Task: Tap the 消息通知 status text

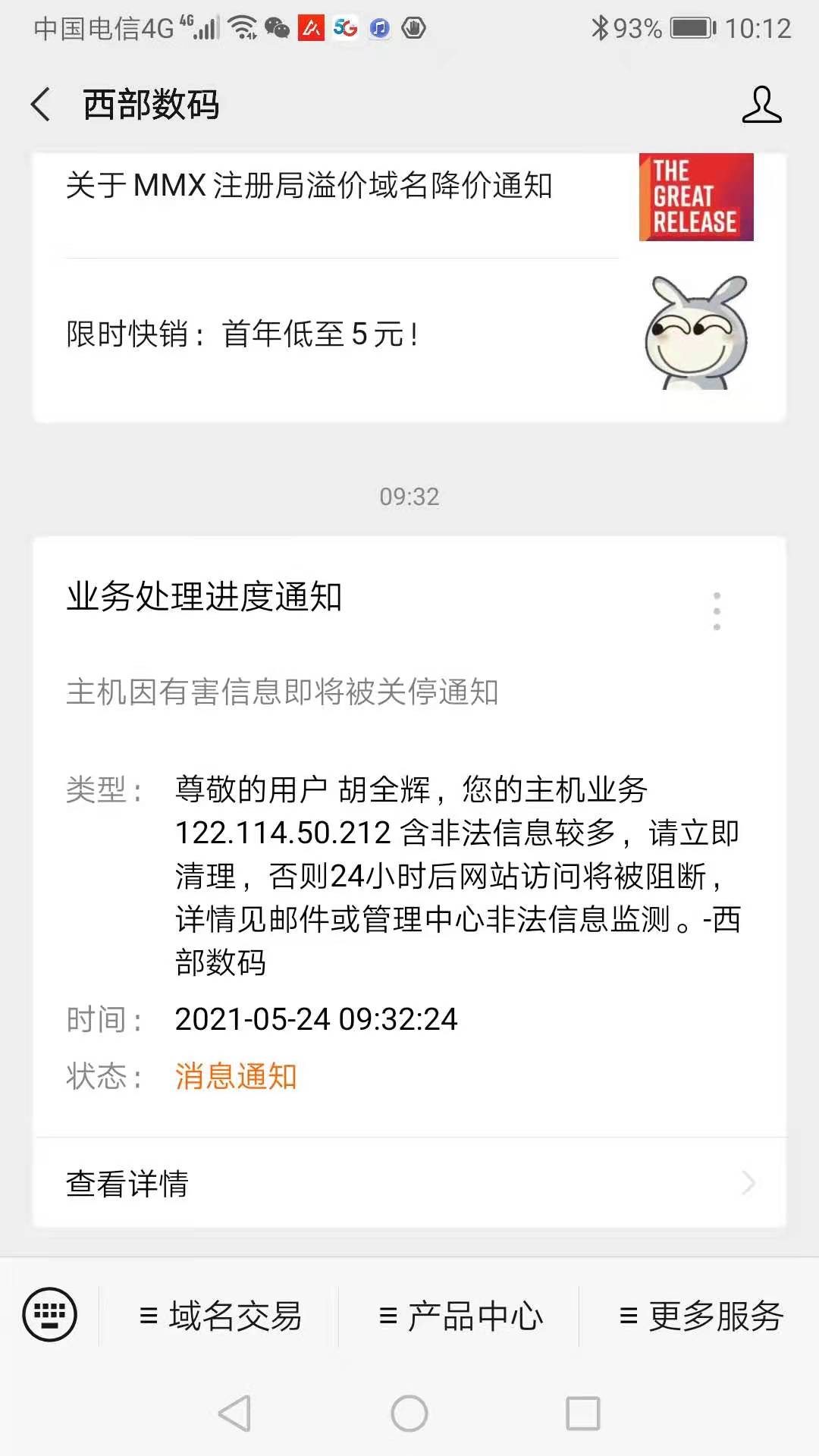Action: pos(236,1077)
